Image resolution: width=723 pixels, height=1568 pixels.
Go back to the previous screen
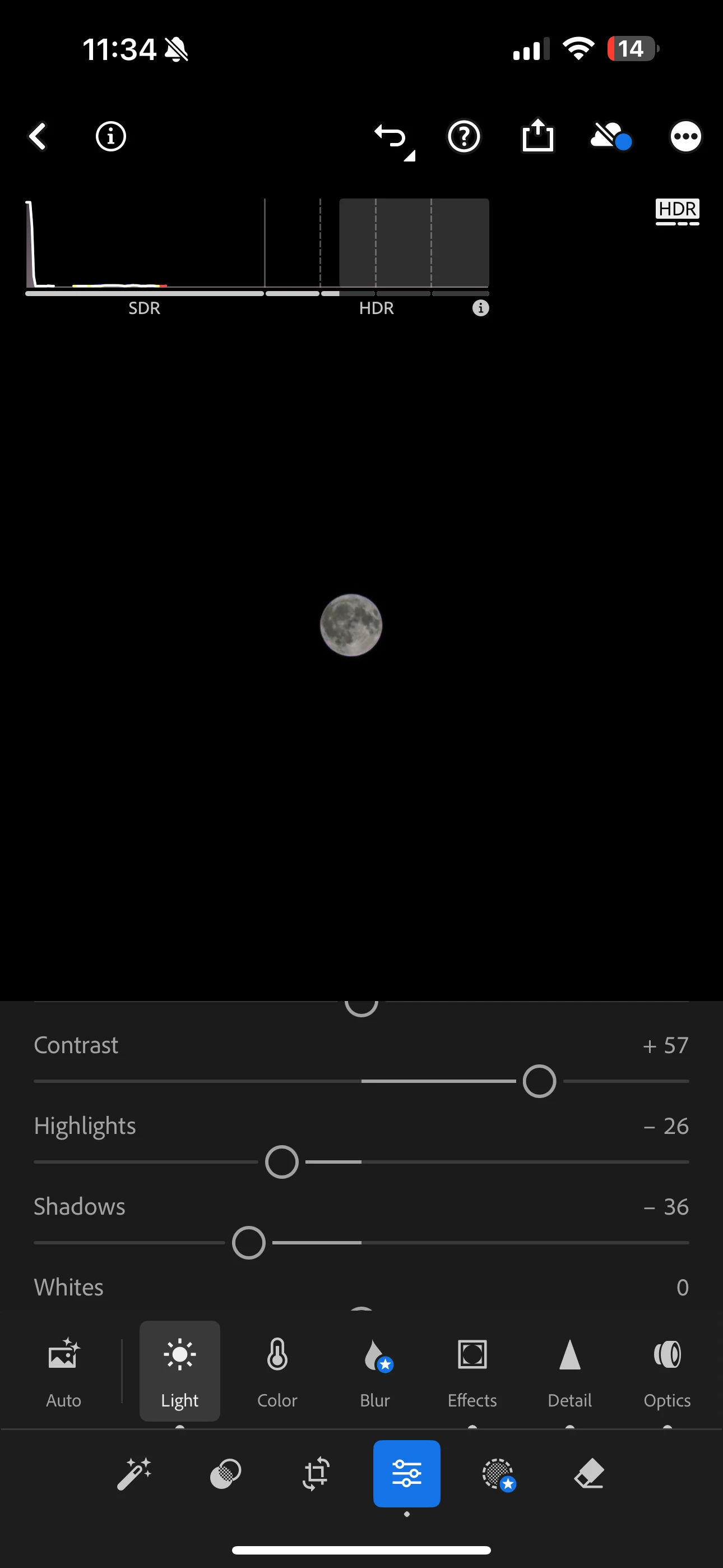point(38,136)
